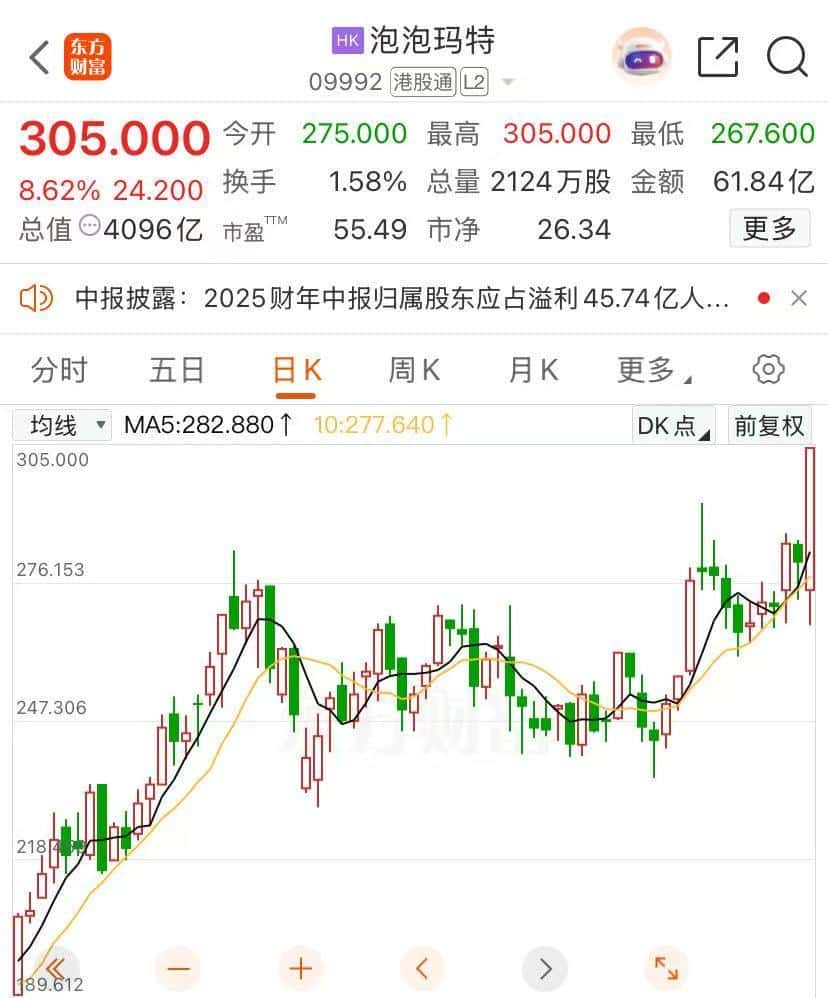Expand chart to fullscreen with diagonal arrows icon
Viewport: 828px width, 998px height.
(x=668, y=967)
